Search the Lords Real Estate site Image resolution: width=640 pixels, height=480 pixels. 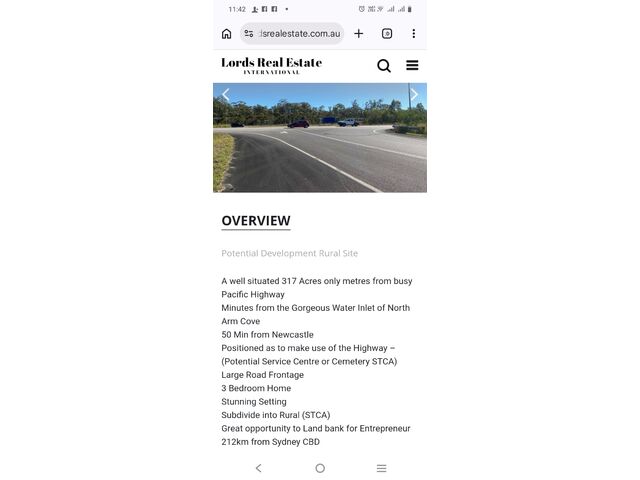tap(384, 66)
